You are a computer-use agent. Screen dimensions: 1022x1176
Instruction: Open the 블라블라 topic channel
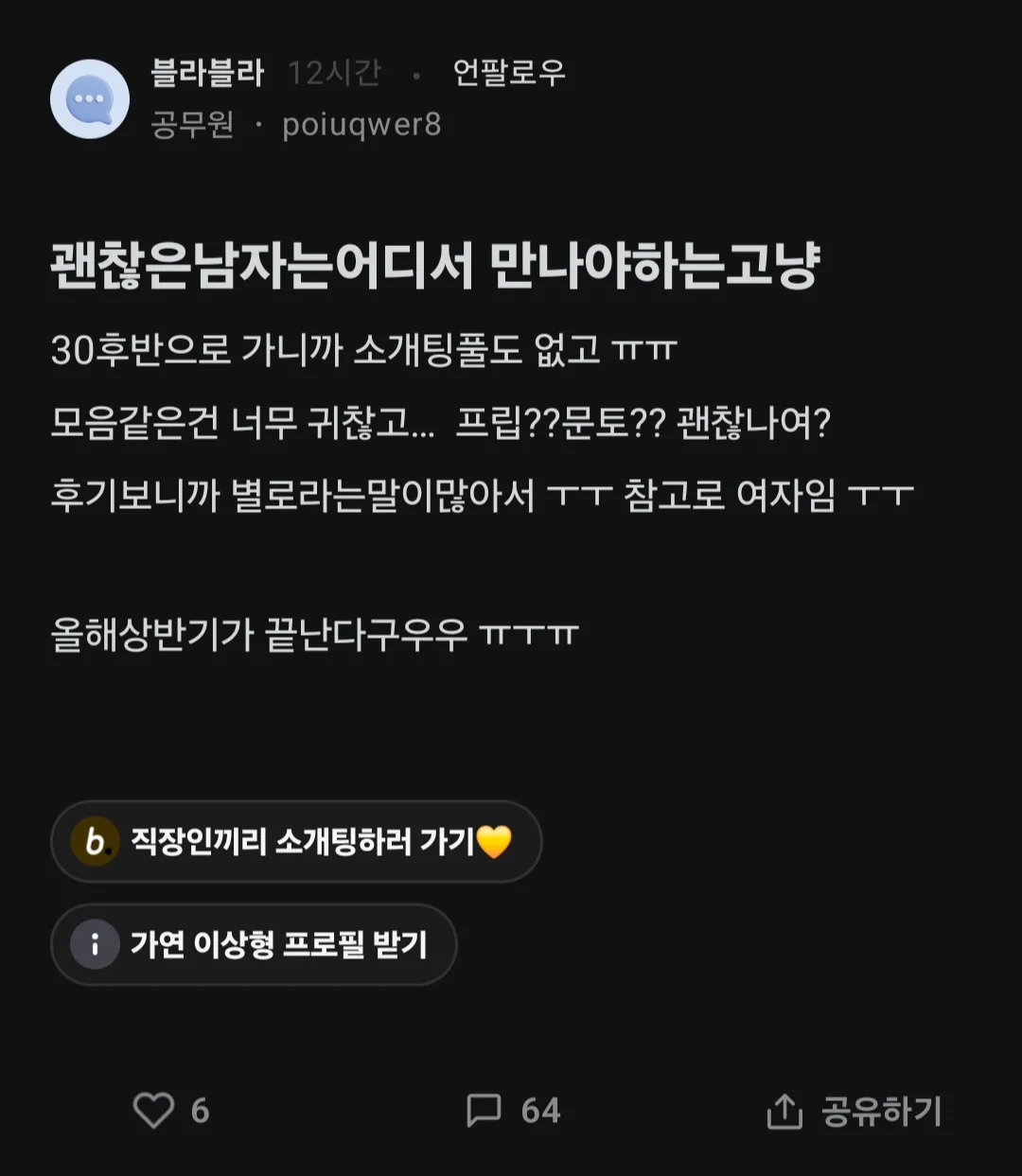coord(207,73)
